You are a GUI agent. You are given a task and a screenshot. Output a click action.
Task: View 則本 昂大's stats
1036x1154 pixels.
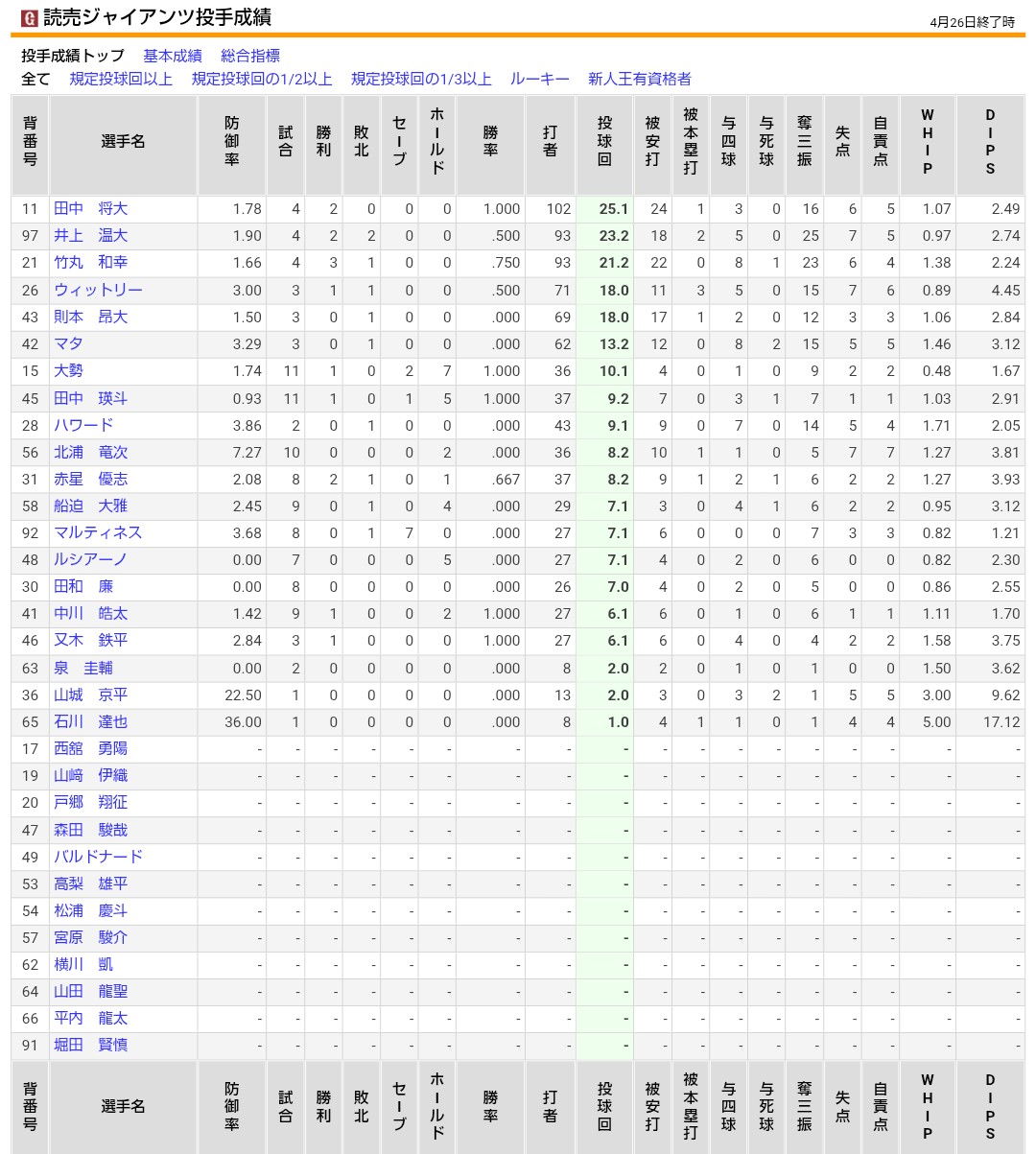click(90, 317)
